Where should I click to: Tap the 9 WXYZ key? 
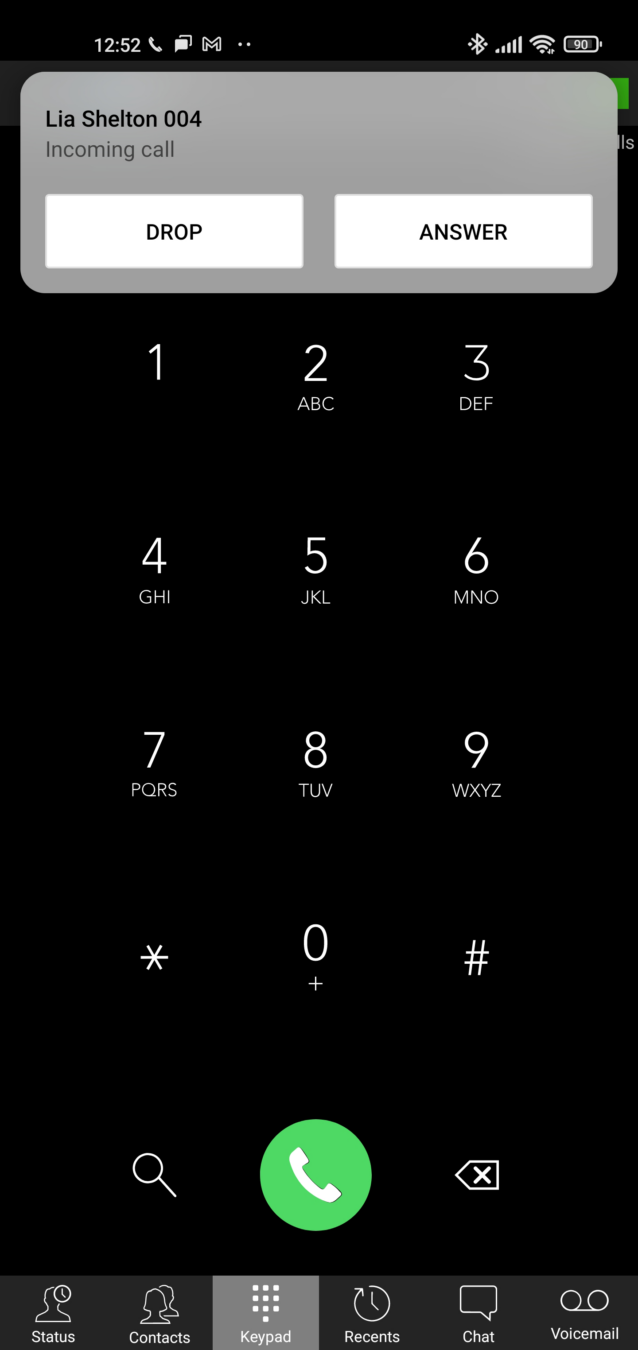tap(476, 763)
